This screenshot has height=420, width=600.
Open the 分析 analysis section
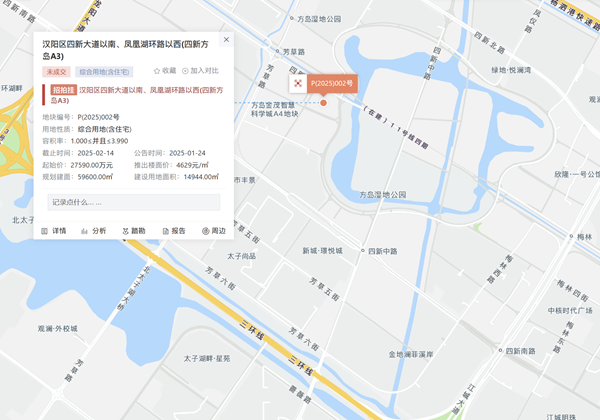(94, 230)
